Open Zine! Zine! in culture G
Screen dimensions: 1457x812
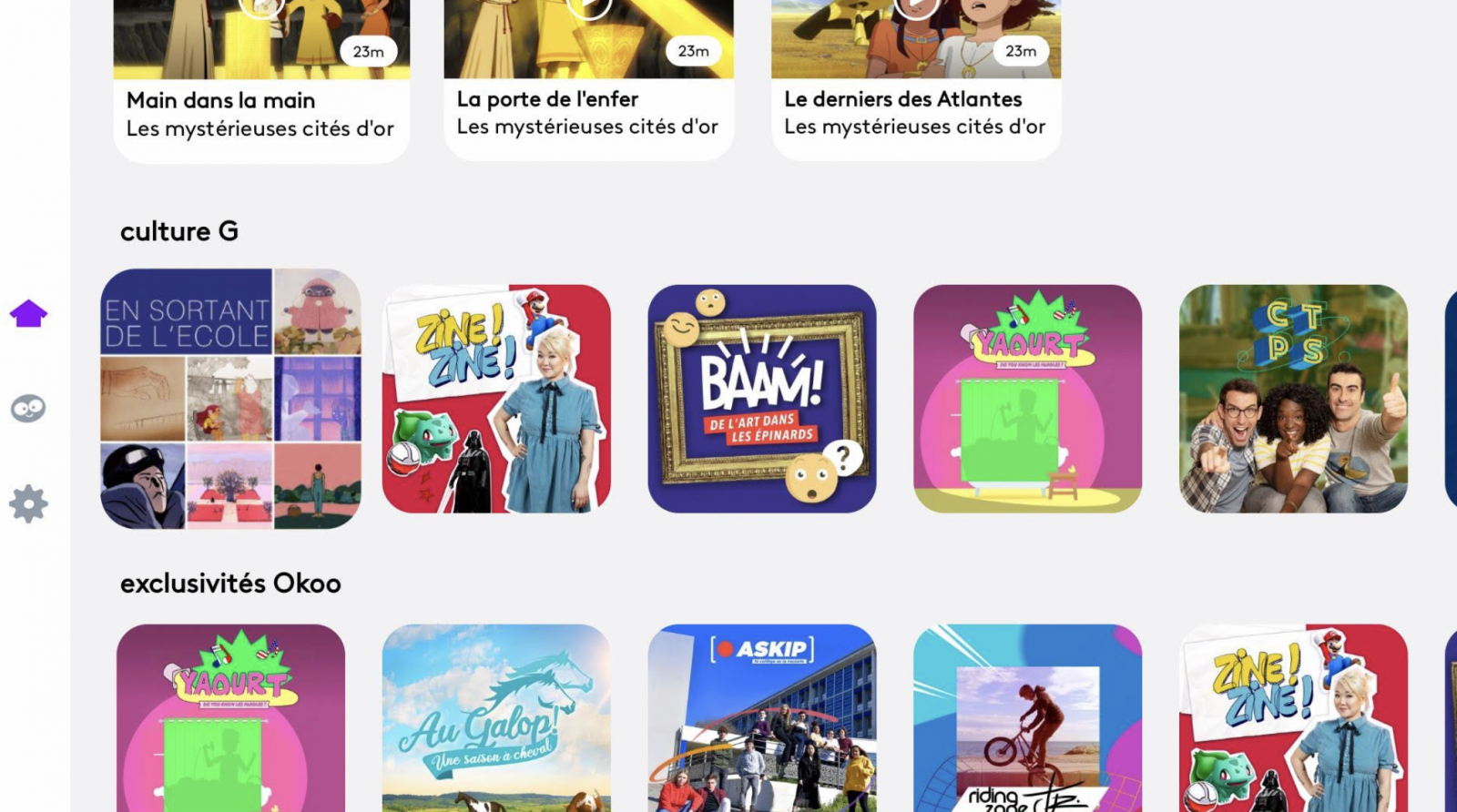(x=496, y=398)
